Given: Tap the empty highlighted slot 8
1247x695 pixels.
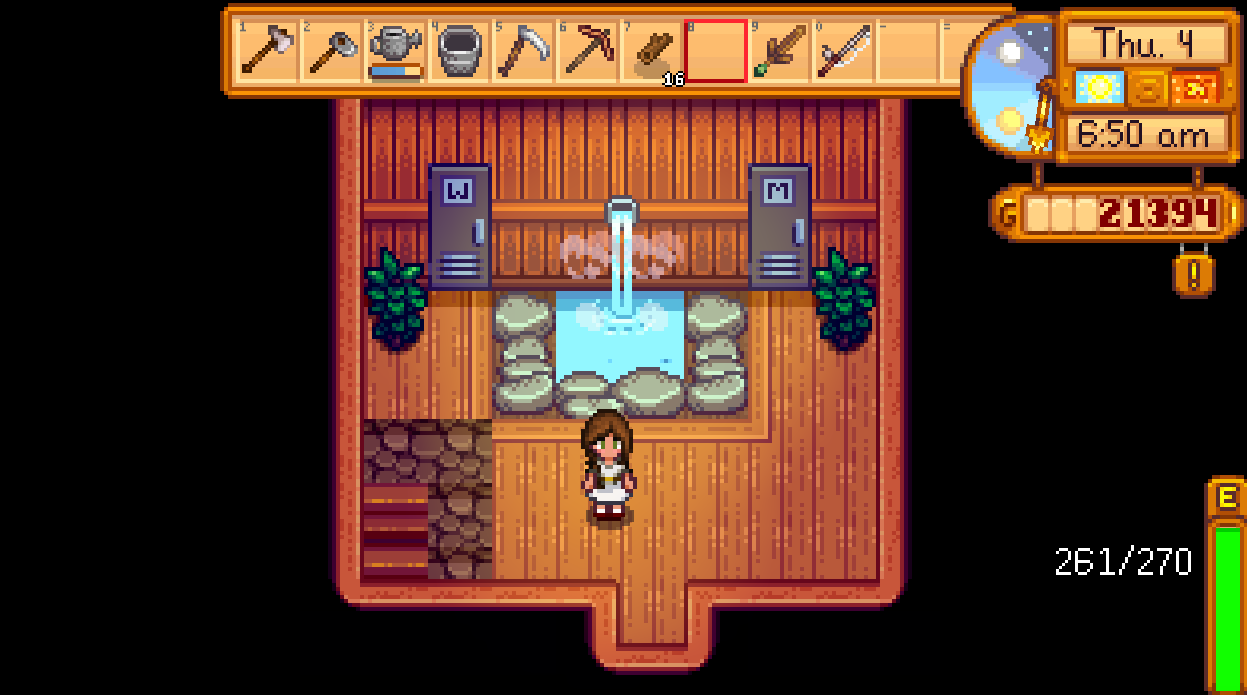Looking at the screenshot, I should coord(715,51).
